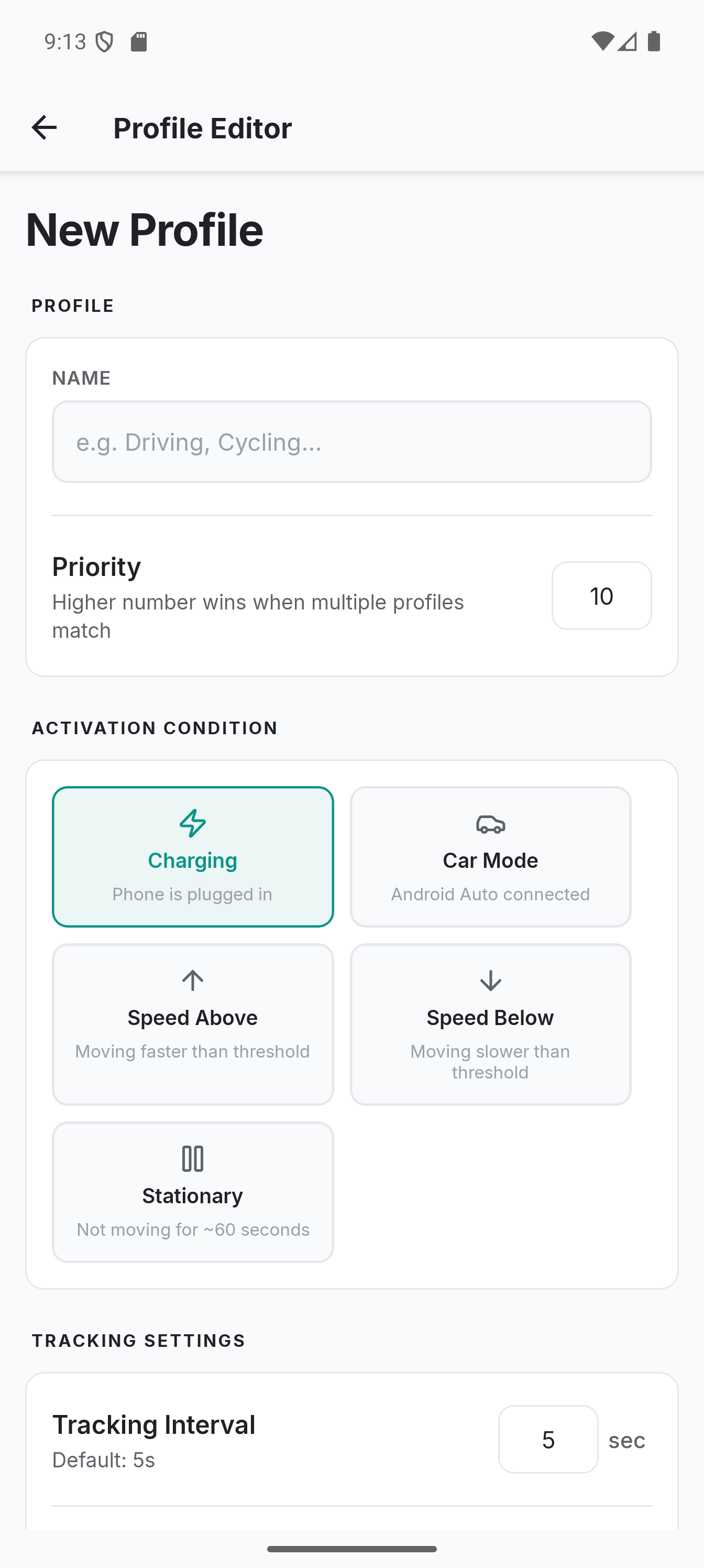Tap the battery icon in status bar
This screenshot has width=704, height=1568.
[655, 41]
